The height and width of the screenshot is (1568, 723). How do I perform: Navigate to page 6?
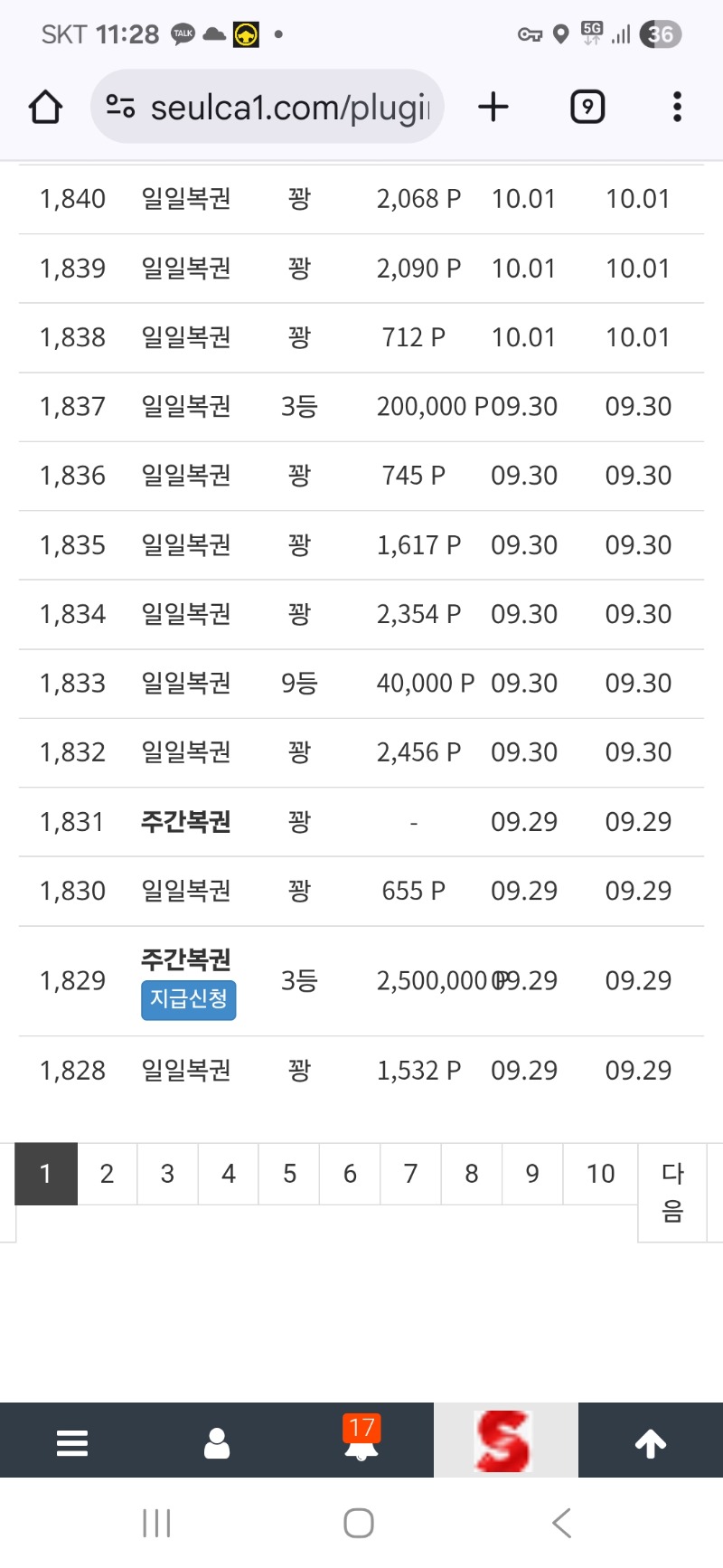click(350, 1174)
